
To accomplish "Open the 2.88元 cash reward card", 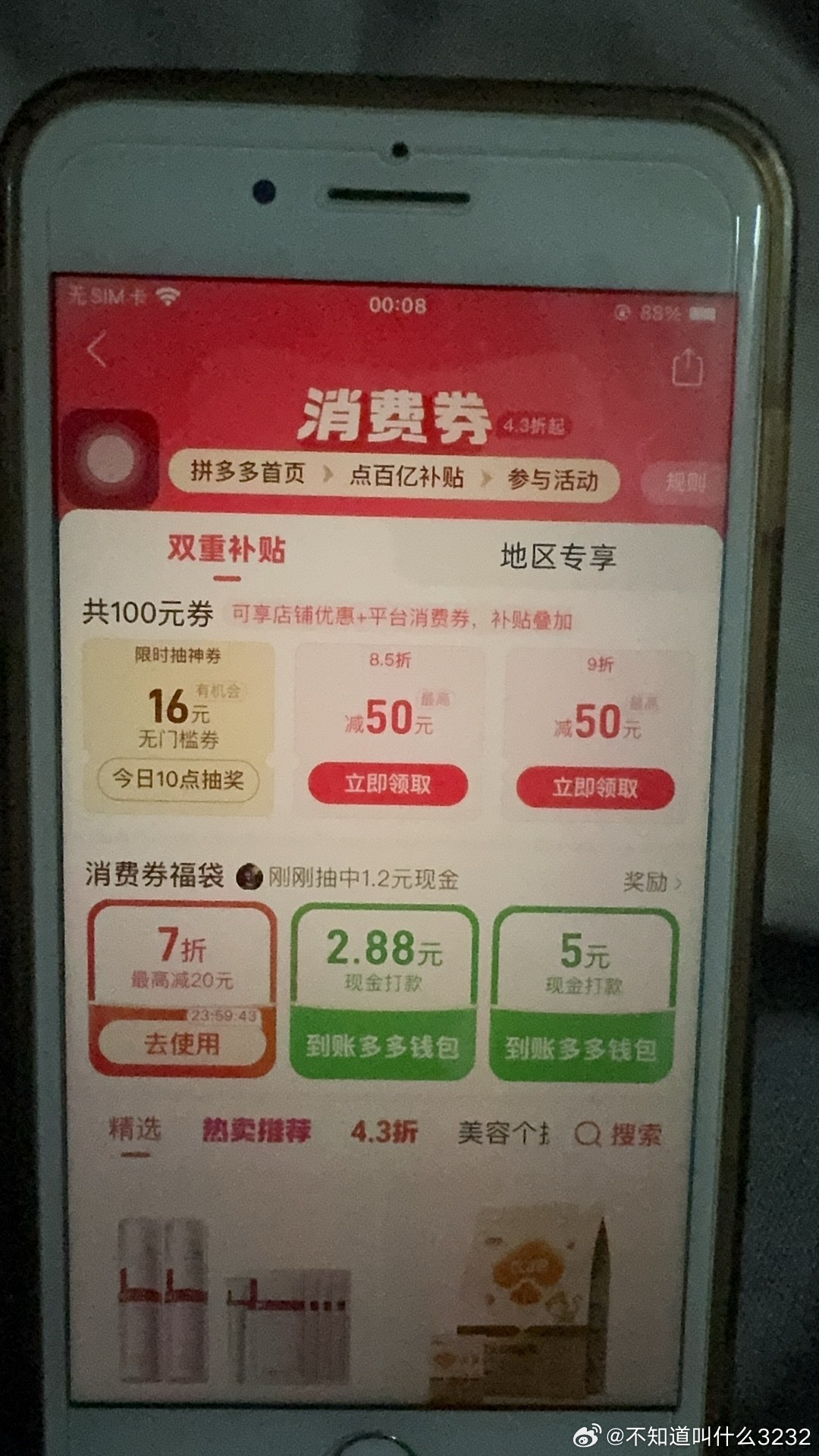I will (x=383, y=990).
